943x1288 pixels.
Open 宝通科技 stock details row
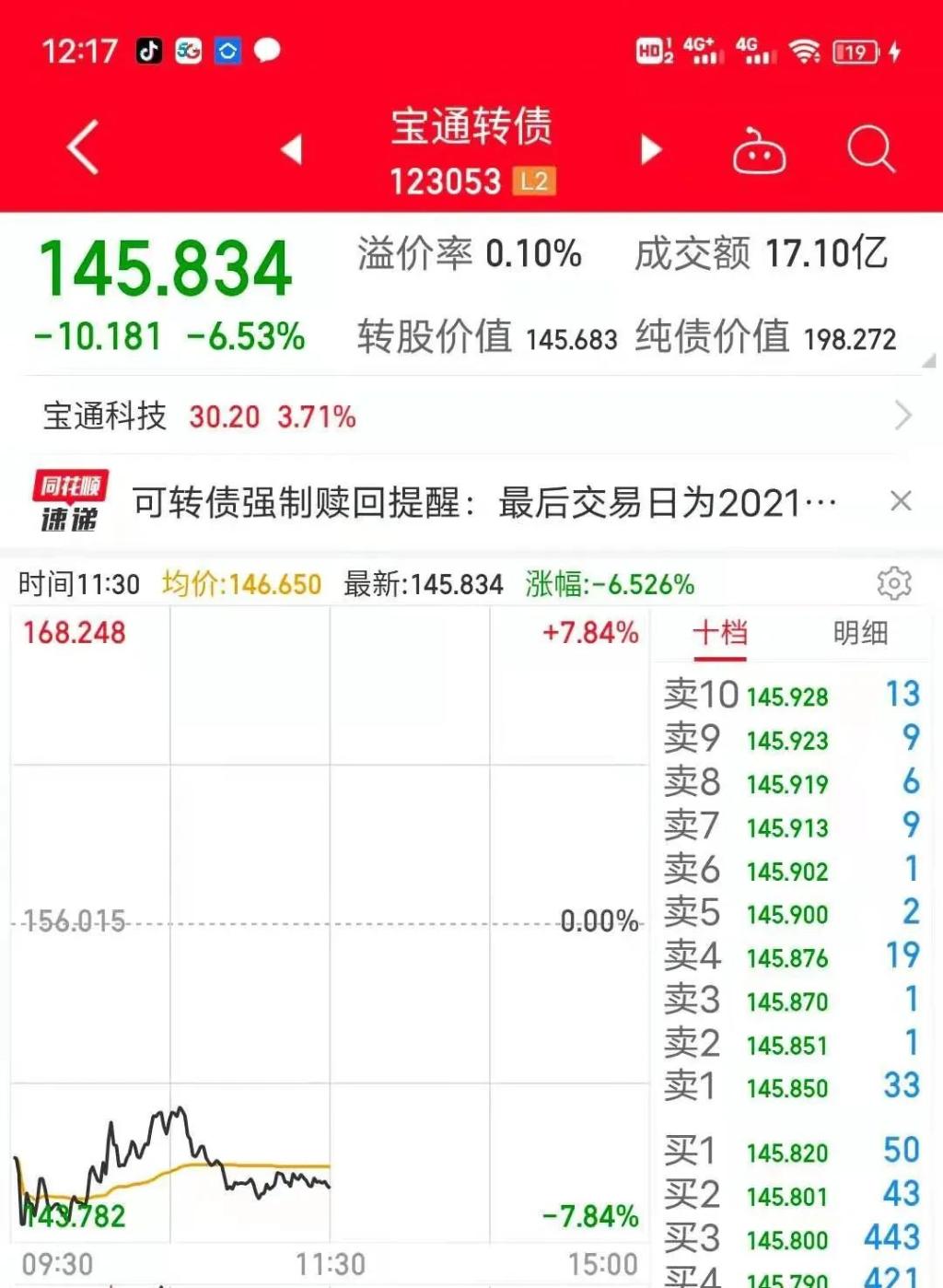point(470,416)
